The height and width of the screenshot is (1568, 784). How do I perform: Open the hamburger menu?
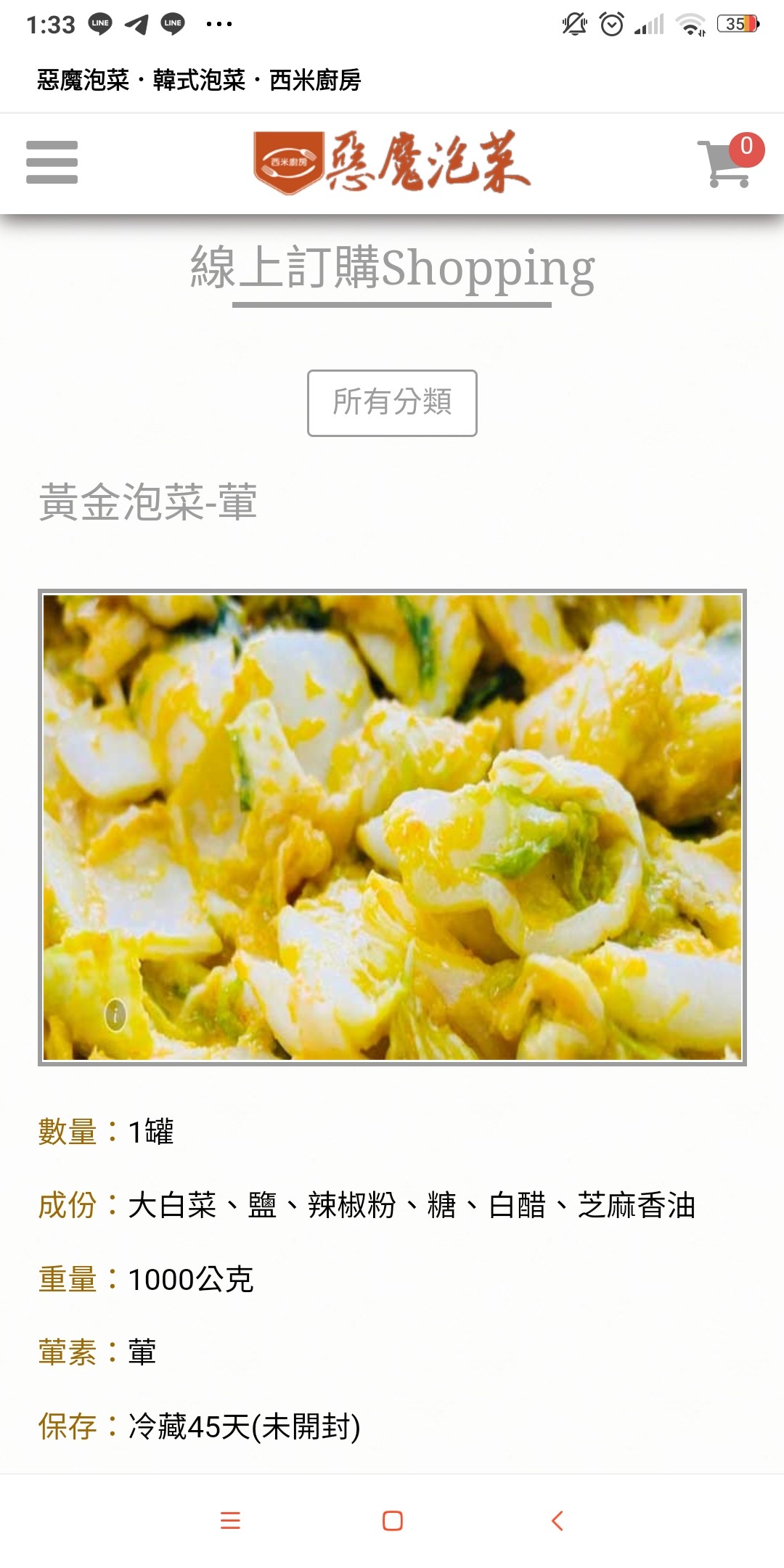(52, 163)
